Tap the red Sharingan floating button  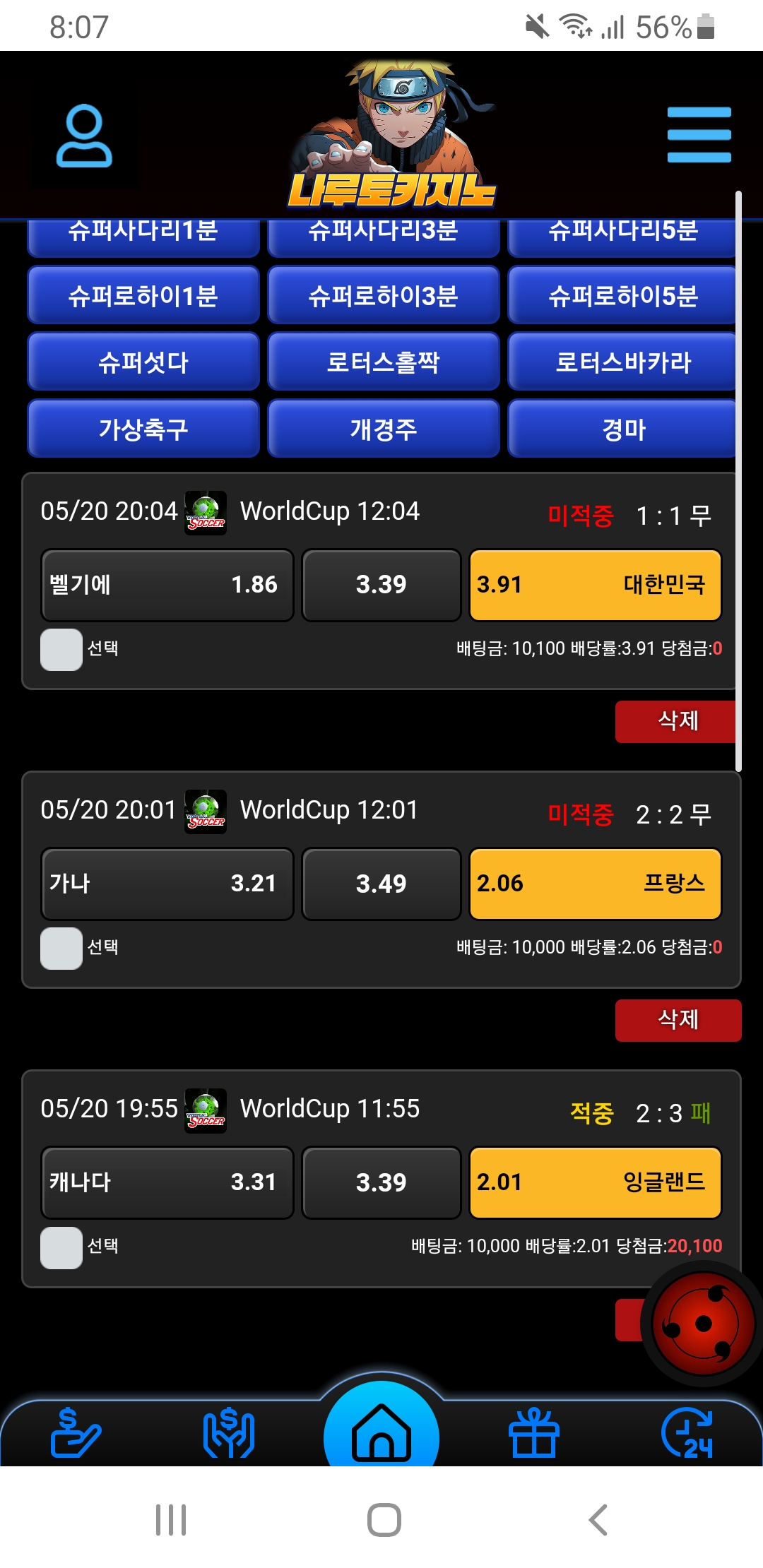(x=702, y=1324)
